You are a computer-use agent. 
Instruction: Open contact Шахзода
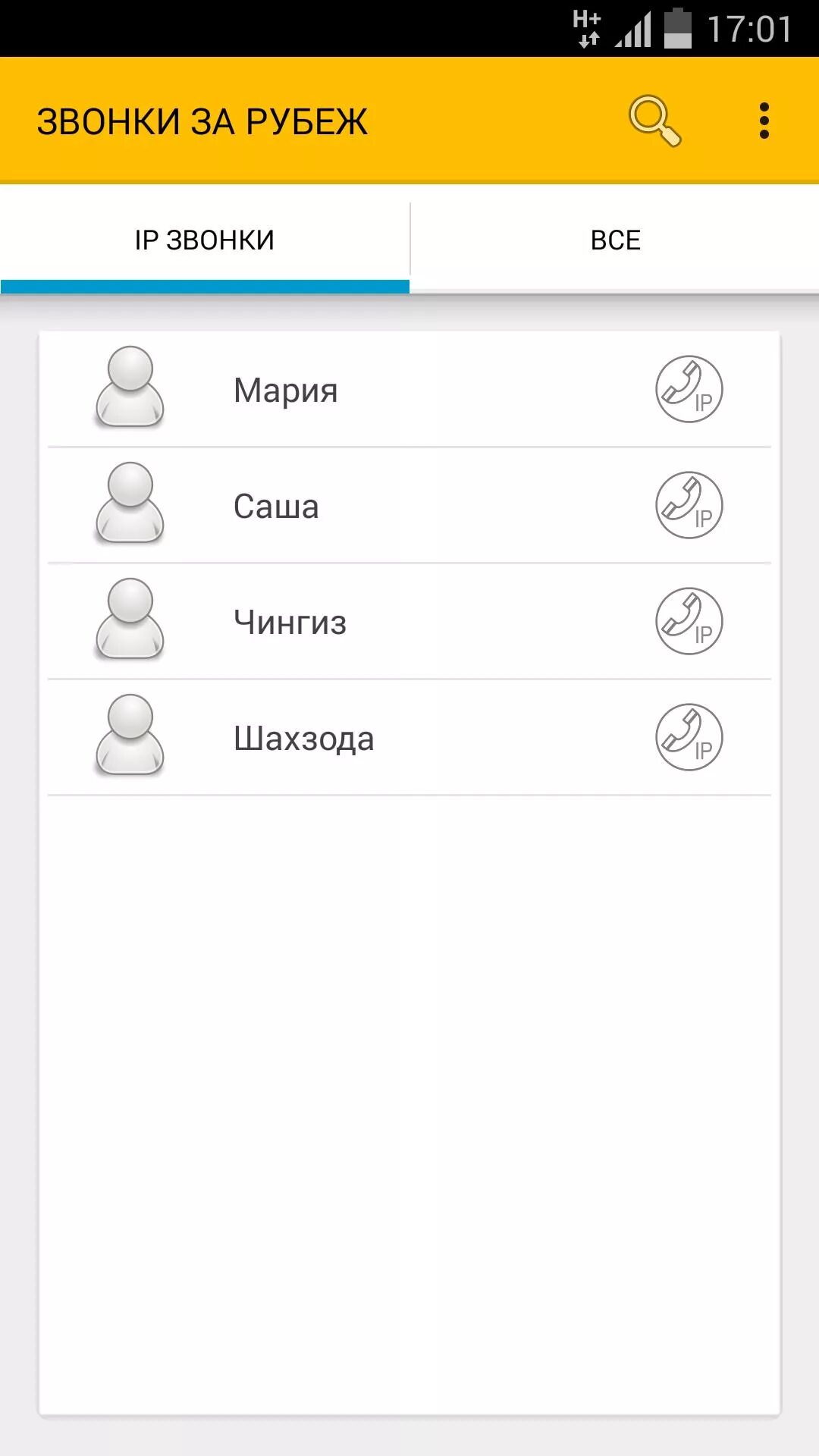pos(303,739)
